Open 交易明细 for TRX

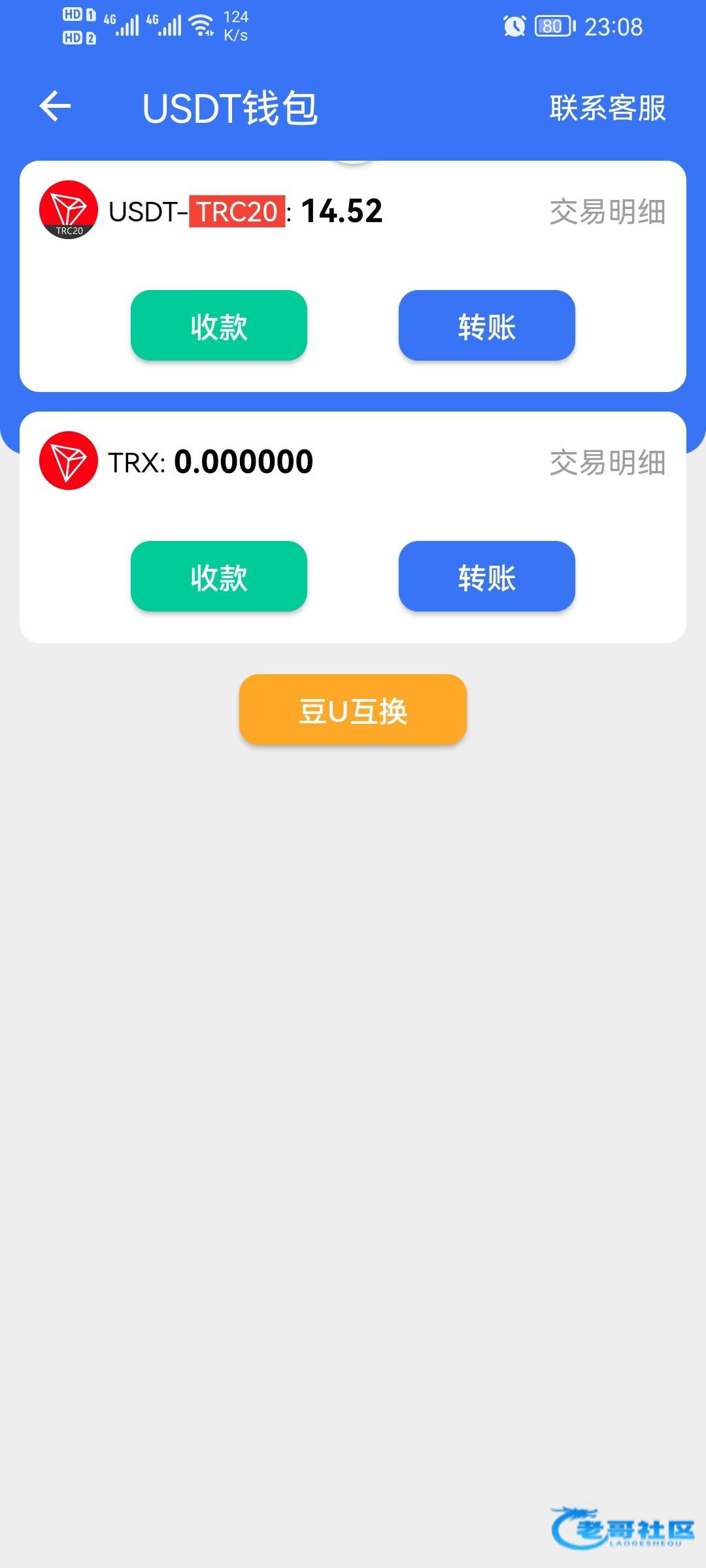point(607,463)
